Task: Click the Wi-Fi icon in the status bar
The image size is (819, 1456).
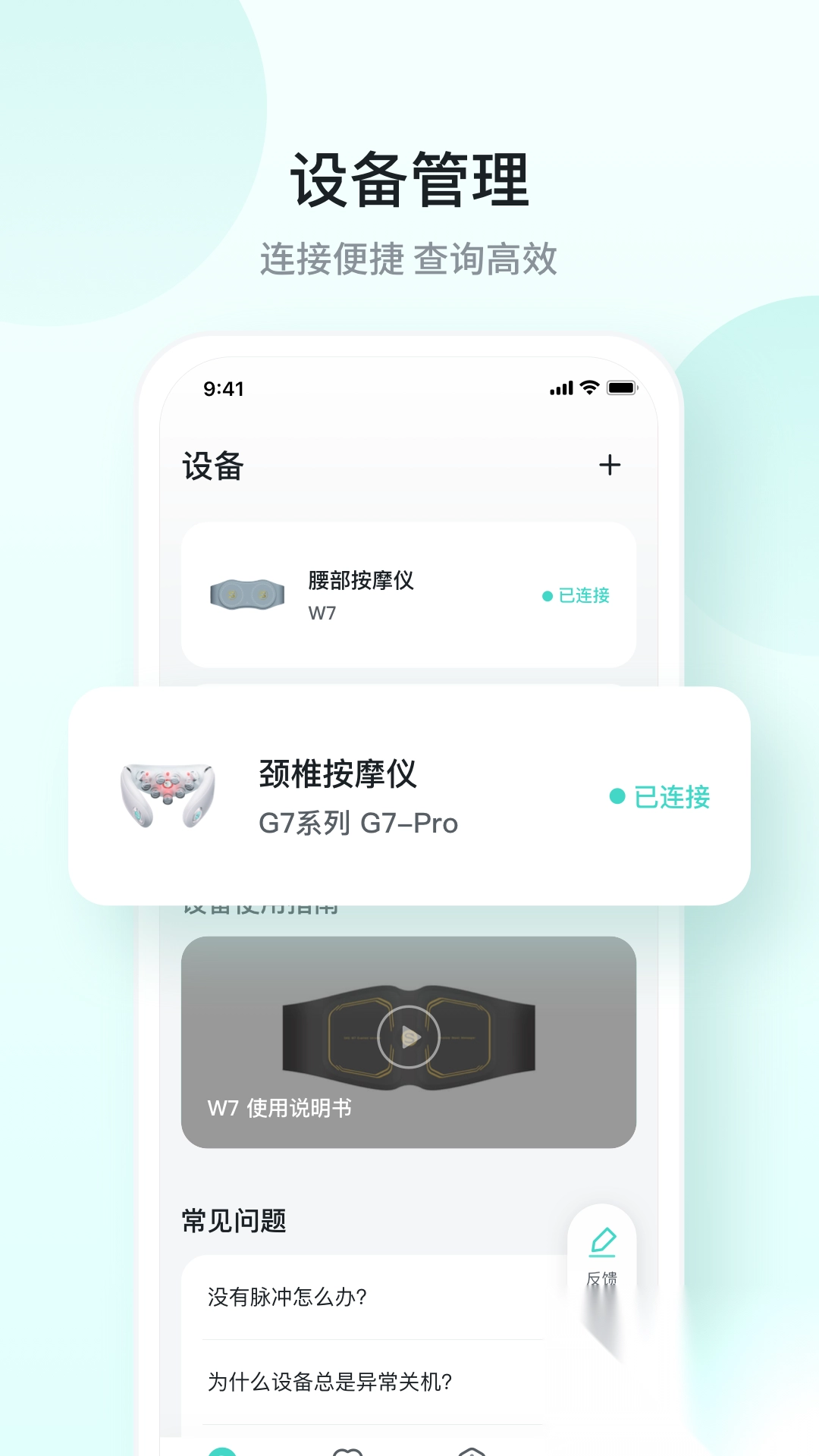Action: coord(588,388)
